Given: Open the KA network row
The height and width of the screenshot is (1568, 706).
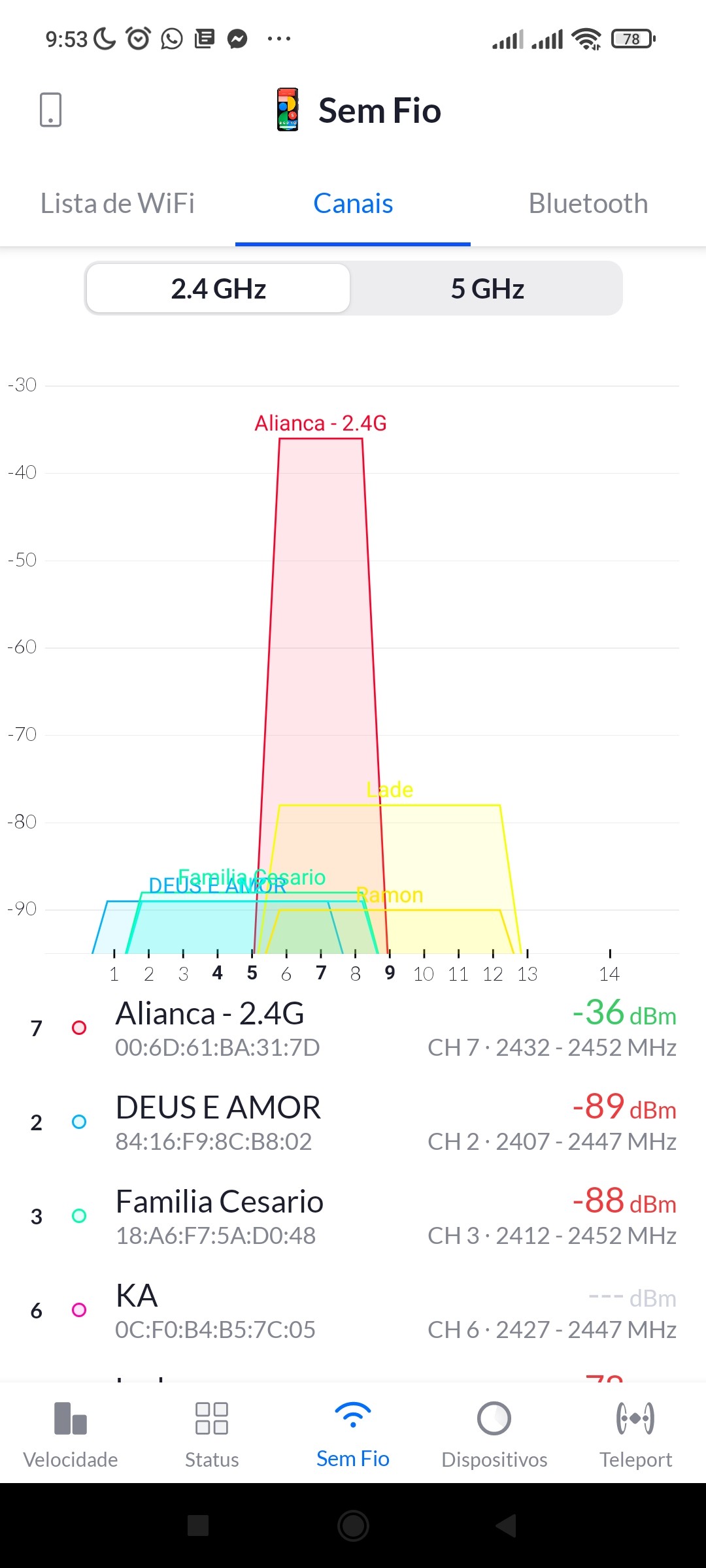Looking at the screenshot, I should point(353,1311).
